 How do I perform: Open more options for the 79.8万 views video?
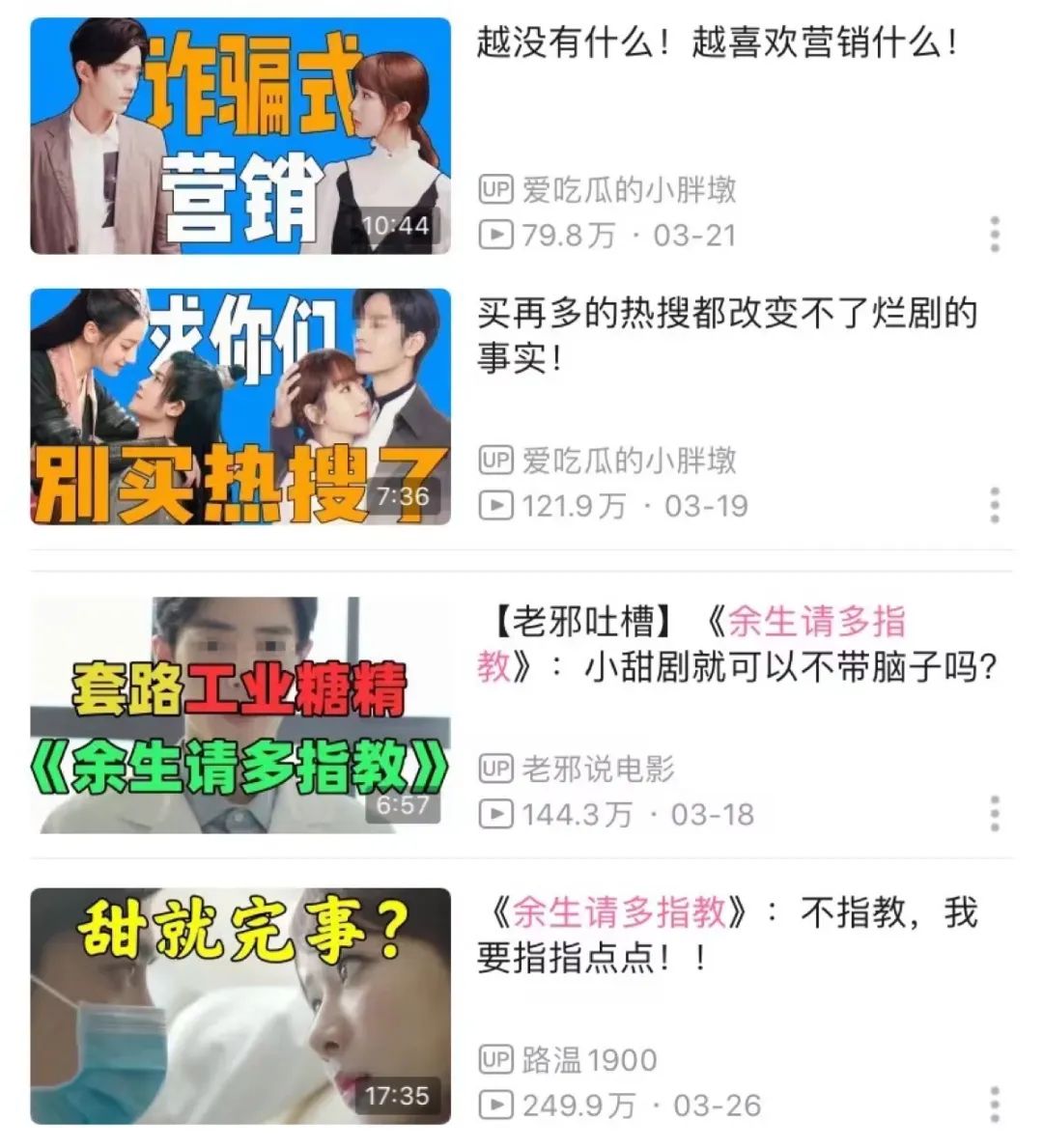(x=995, y=235)
